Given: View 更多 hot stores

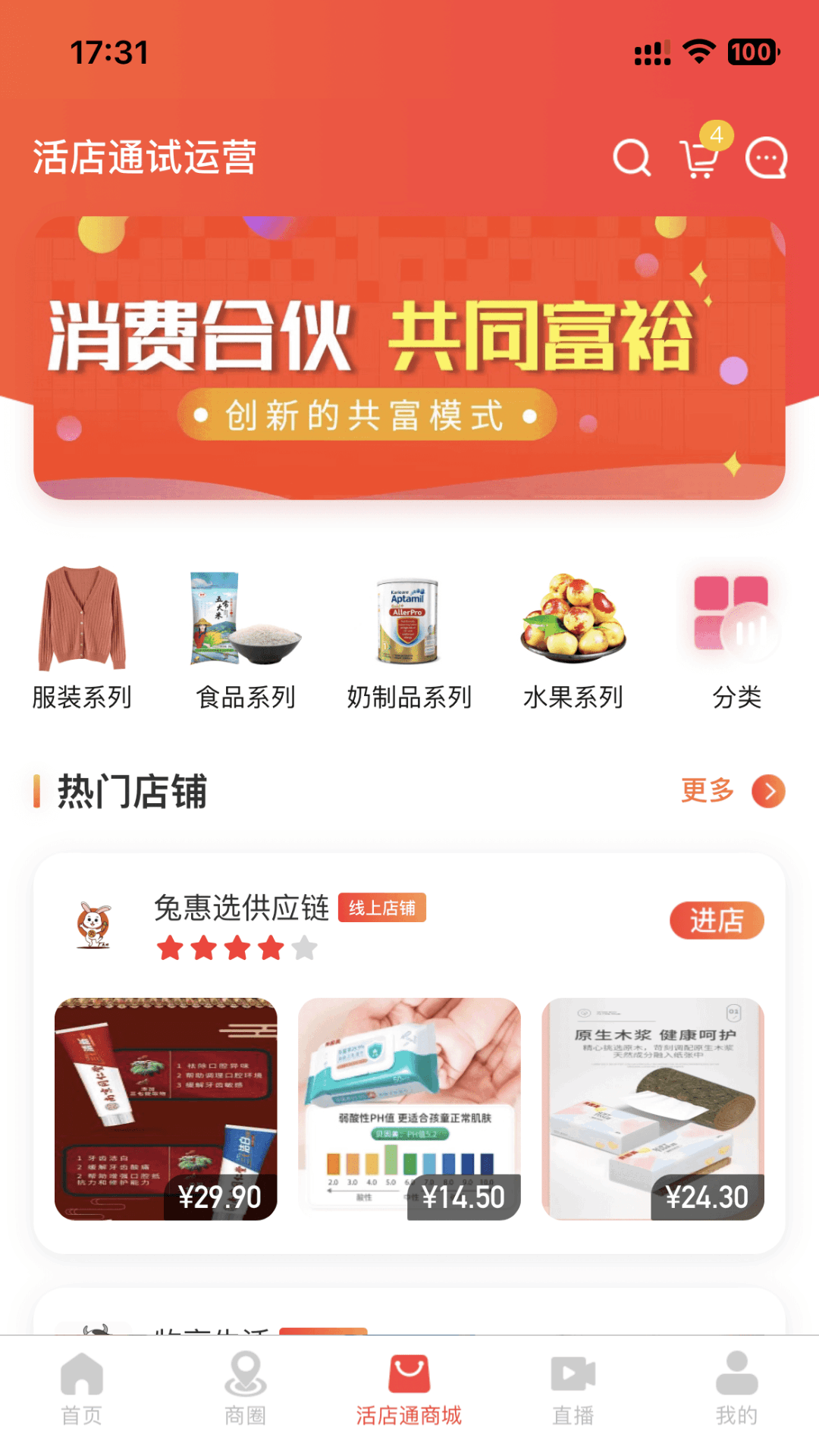Looking at the screenshot, I should pos(733,791).
